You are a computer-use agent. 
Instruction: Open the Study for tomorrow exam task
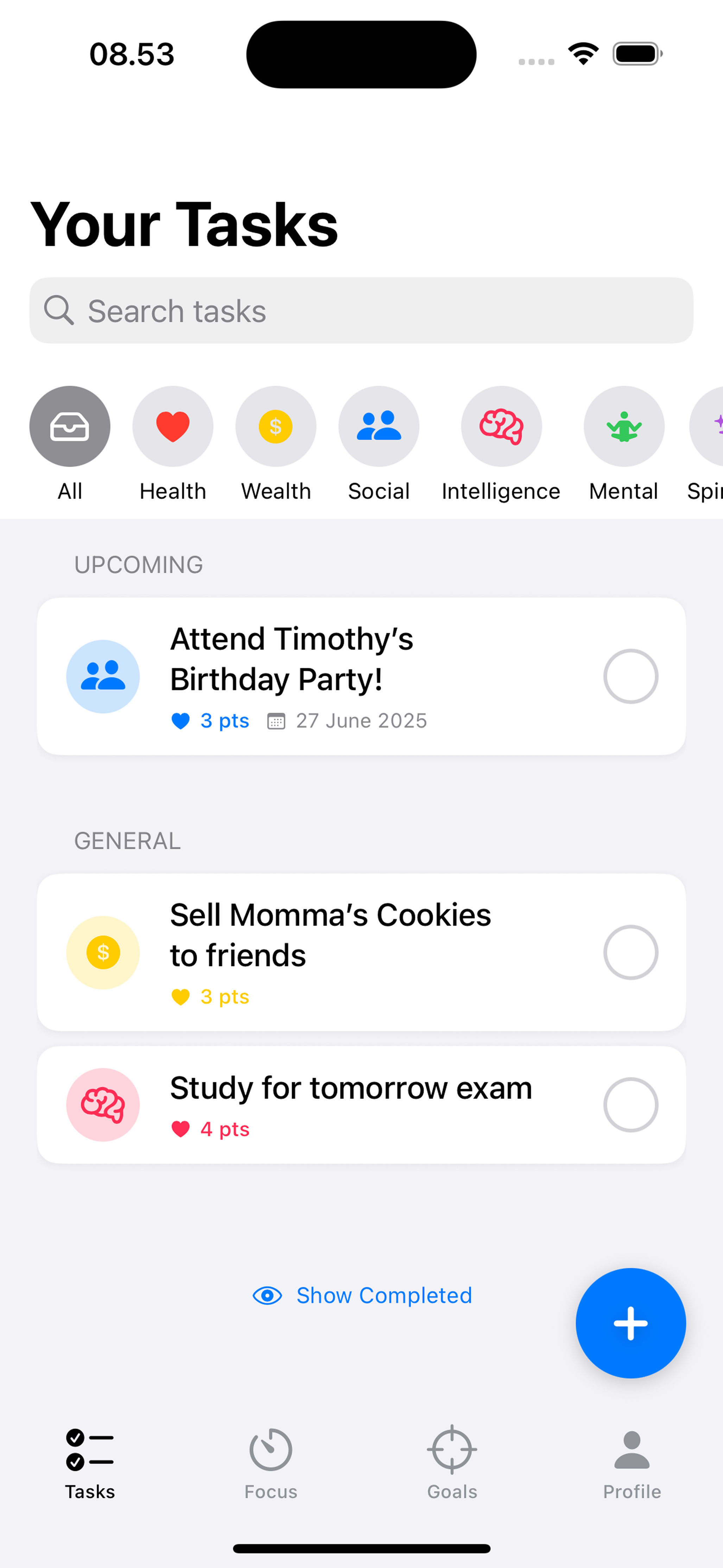(x=350, y=1088)
